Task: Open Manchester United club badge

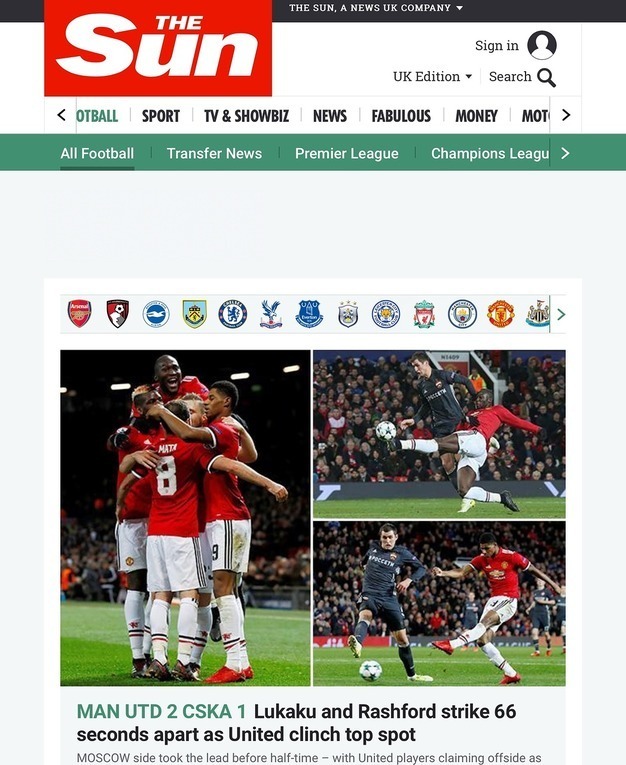Action: tap(500, 314)
